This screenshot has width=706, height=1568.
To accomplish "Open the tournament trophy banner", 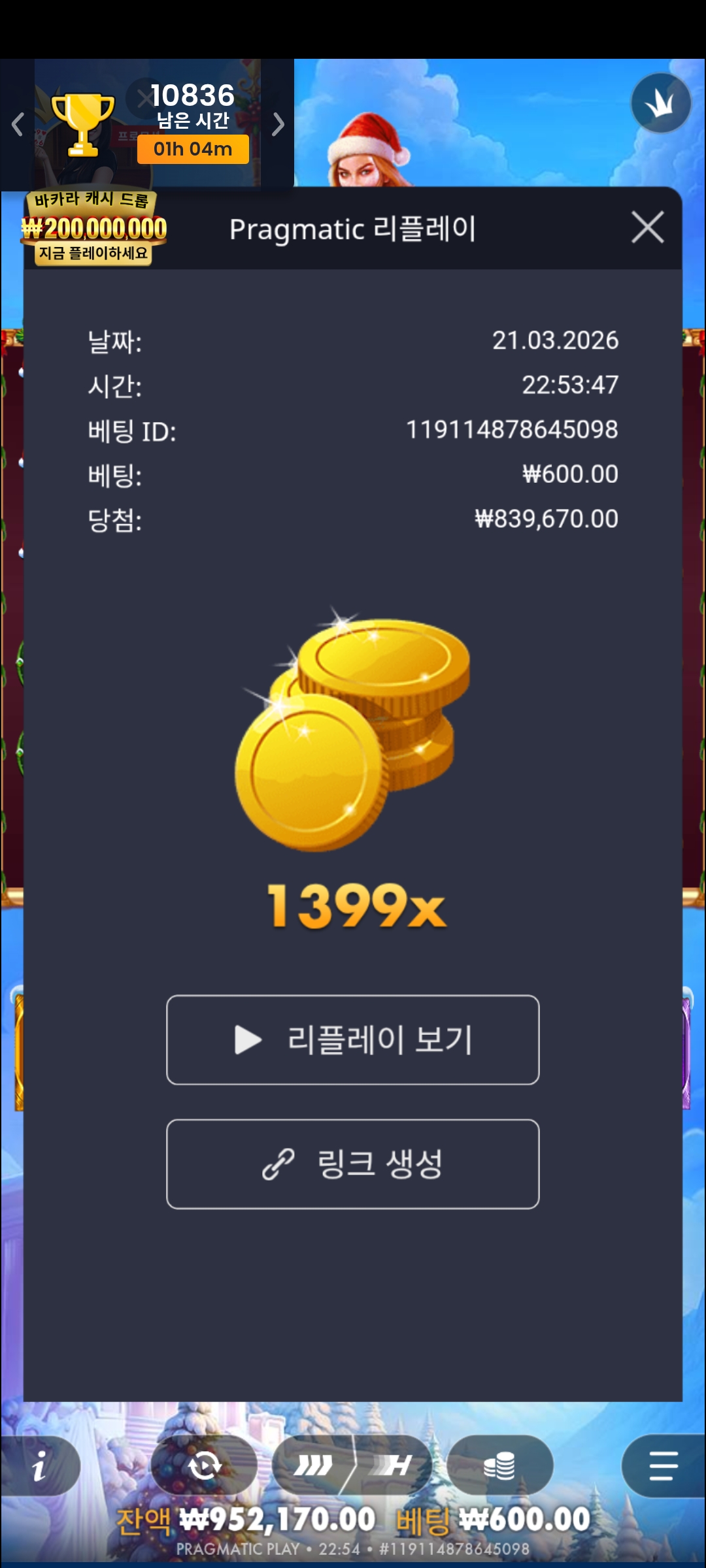I will tap(148, 123).
